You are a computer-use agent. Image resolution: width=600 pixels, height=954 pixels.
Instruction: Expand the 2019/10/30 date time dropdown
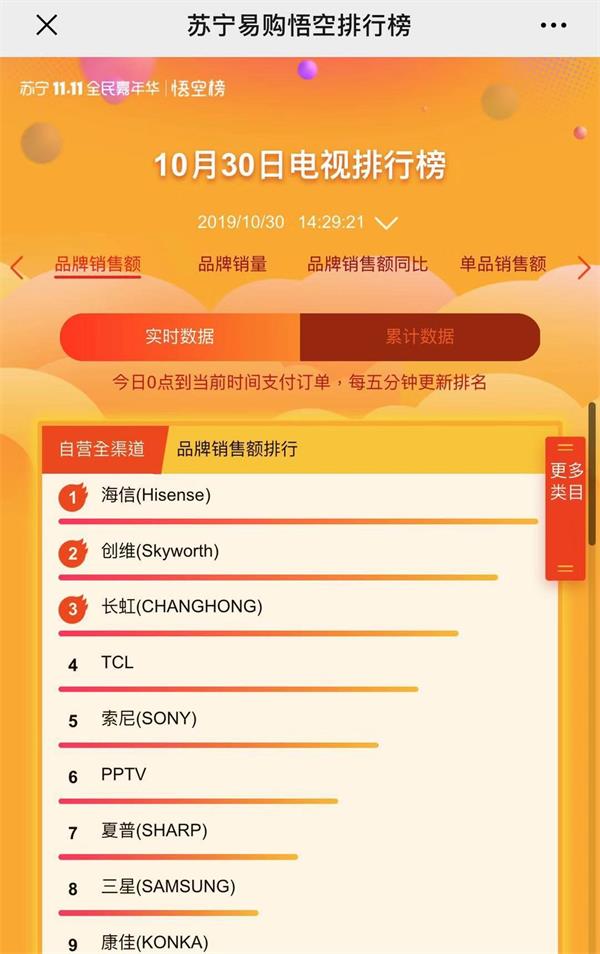pyautogui.click(x=386, y=222)
